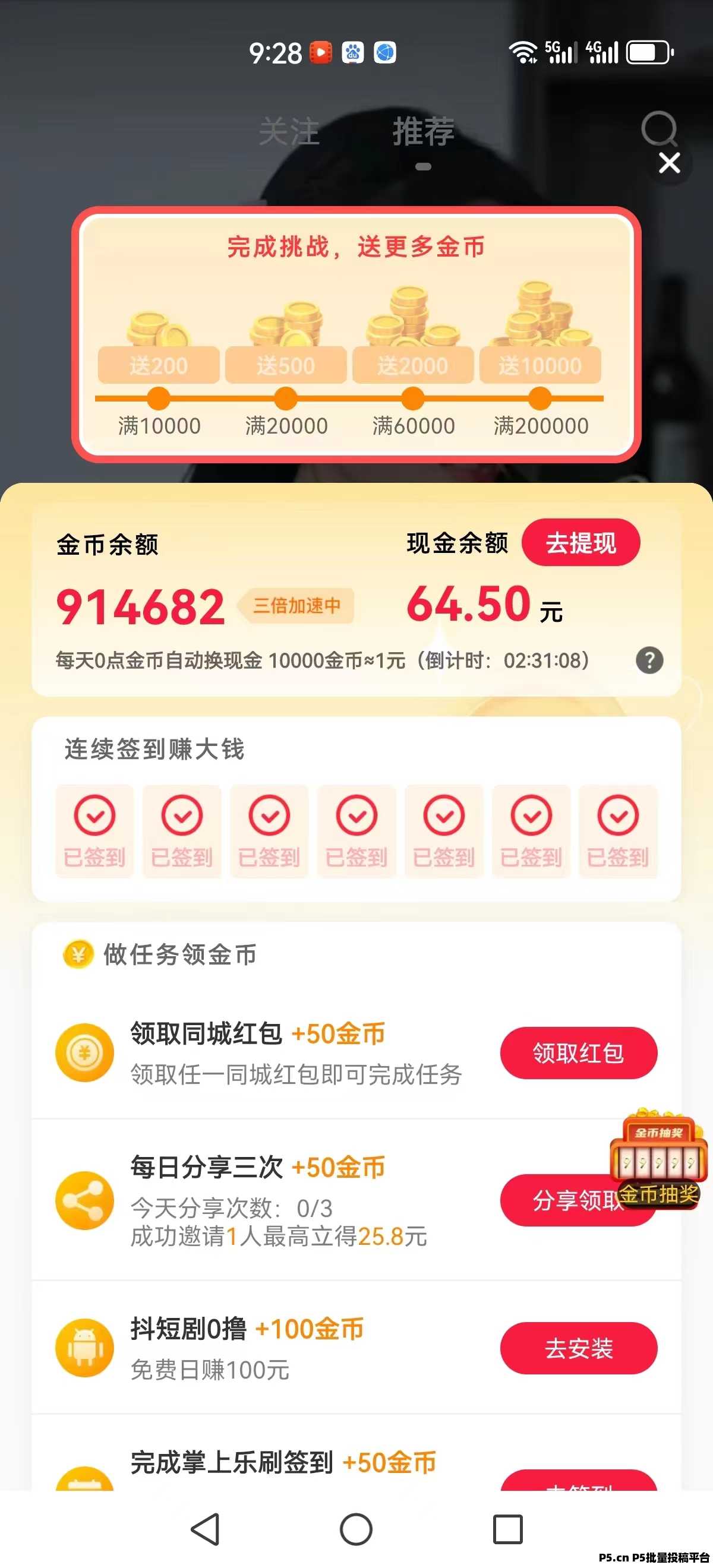The height and width of the screenshot is (1568, 713).
Task: Go to system home screen
Action: [x=356, y=1528]
